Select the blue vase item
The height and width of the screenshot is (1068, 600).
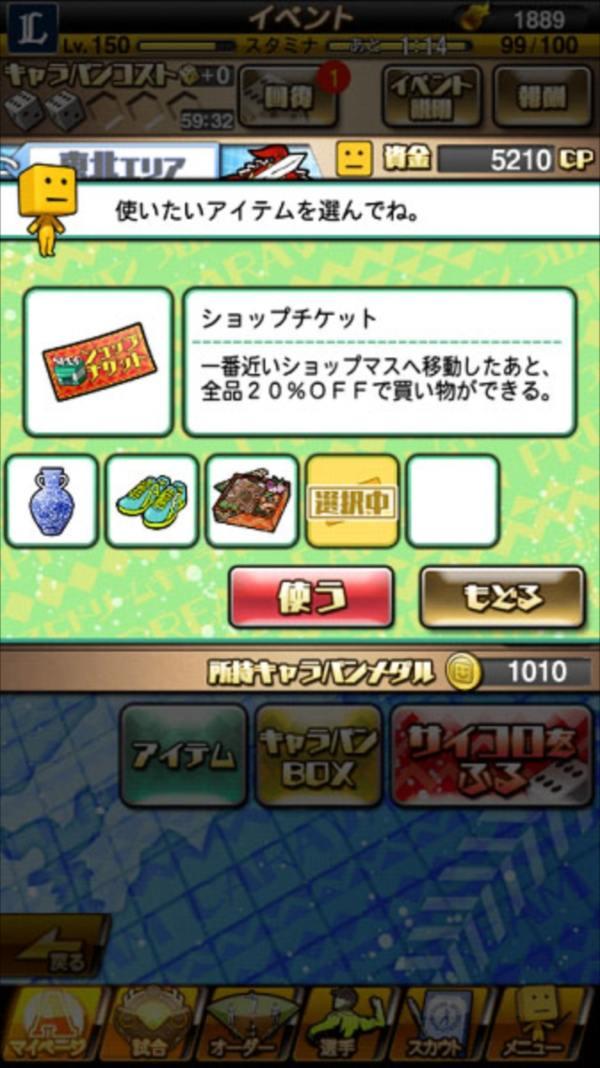pos(51,500)
